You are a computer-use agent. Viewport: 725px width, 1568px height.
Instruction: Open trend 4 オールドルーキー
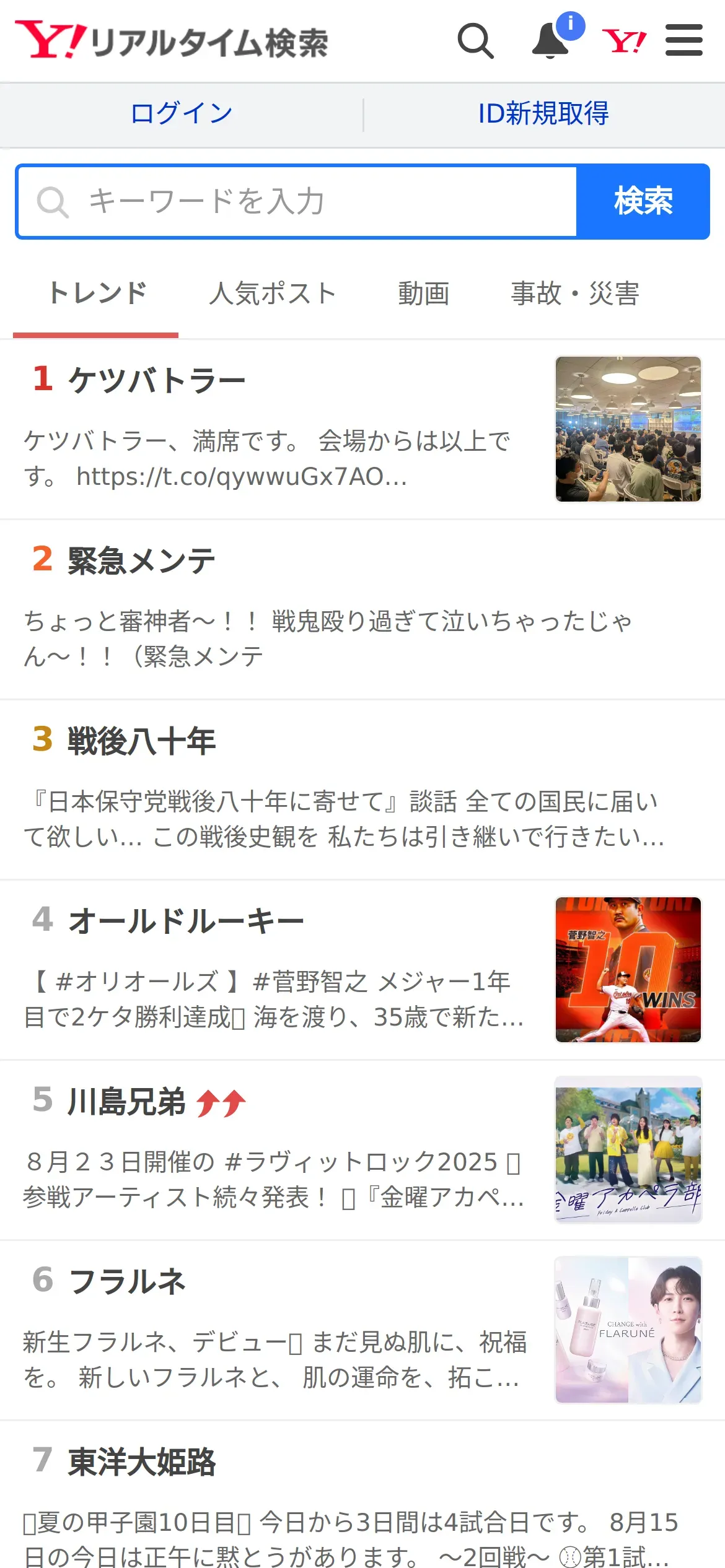click(186, 921)
